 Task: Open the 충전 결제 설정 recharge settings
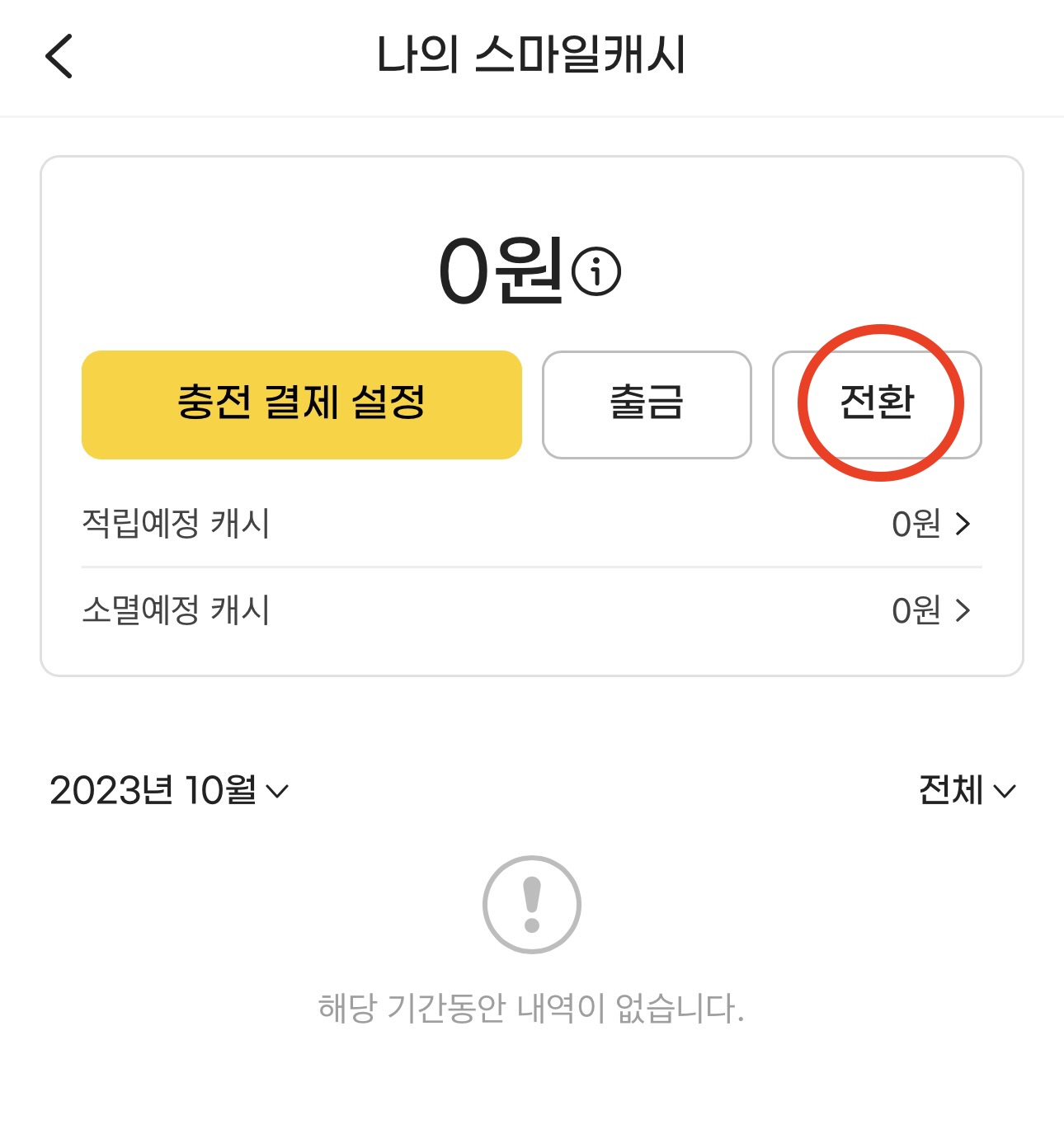point(302,403)
